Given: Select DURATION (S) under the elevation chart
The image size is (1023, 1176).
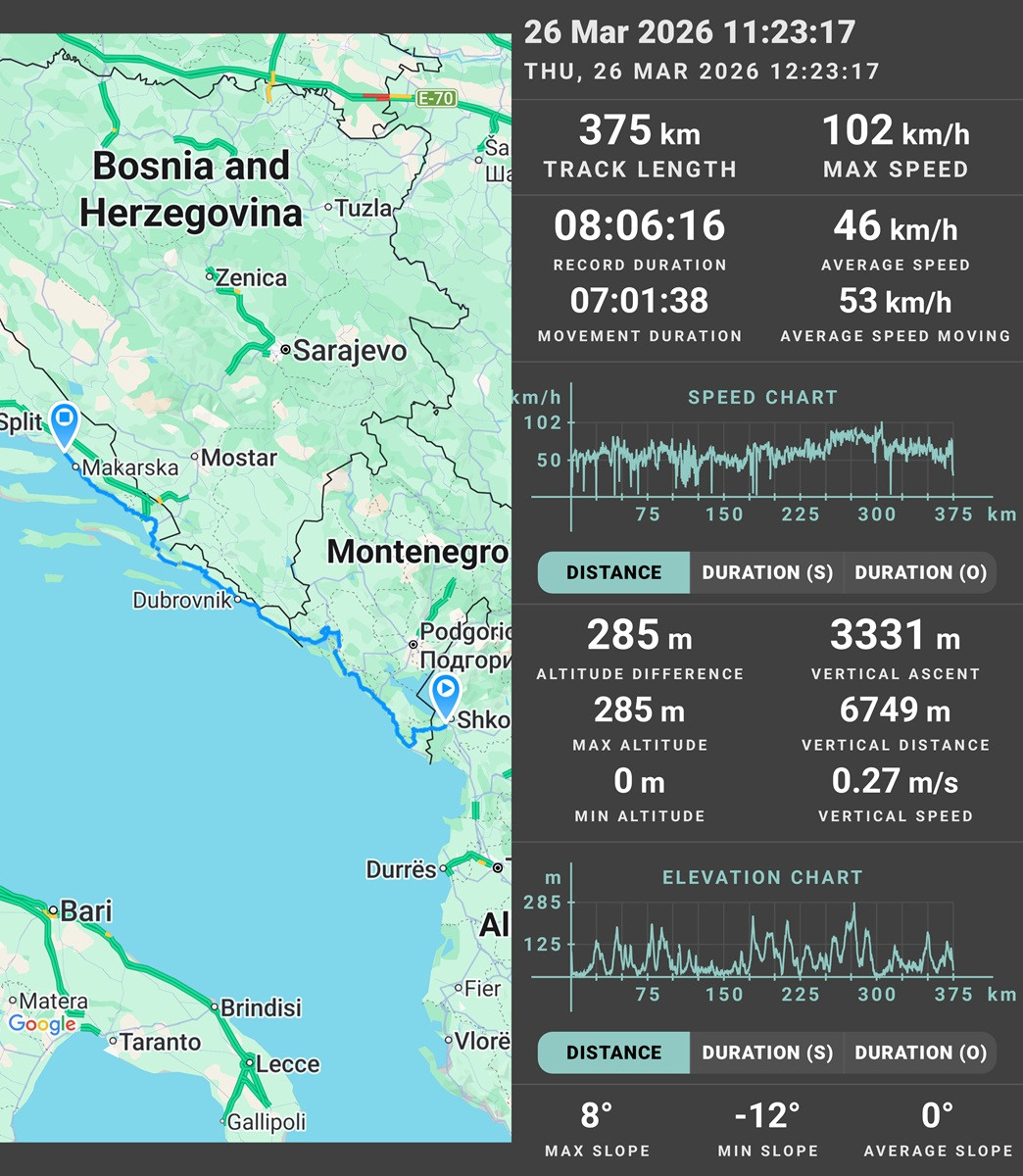Looking at the screenshot, I should [767, 1053].
